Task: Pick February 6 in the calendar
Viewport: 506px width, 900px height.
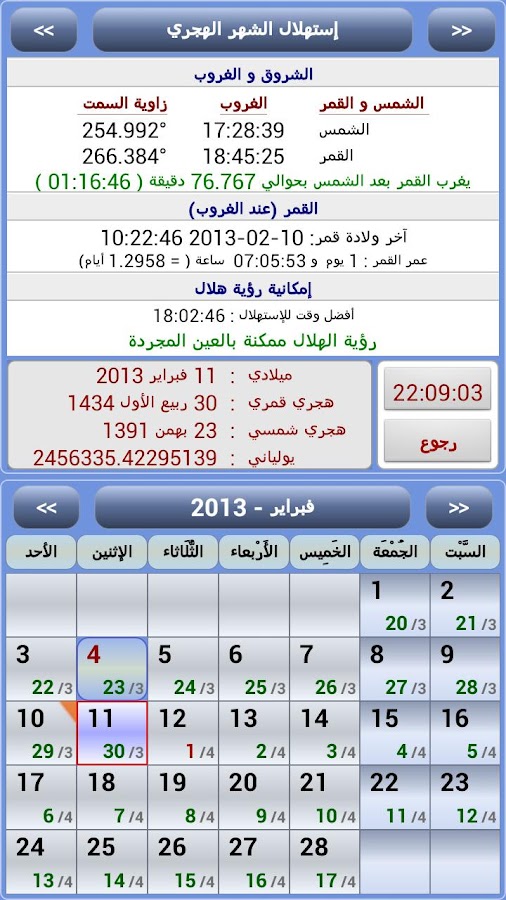Action: coord(254,669)
